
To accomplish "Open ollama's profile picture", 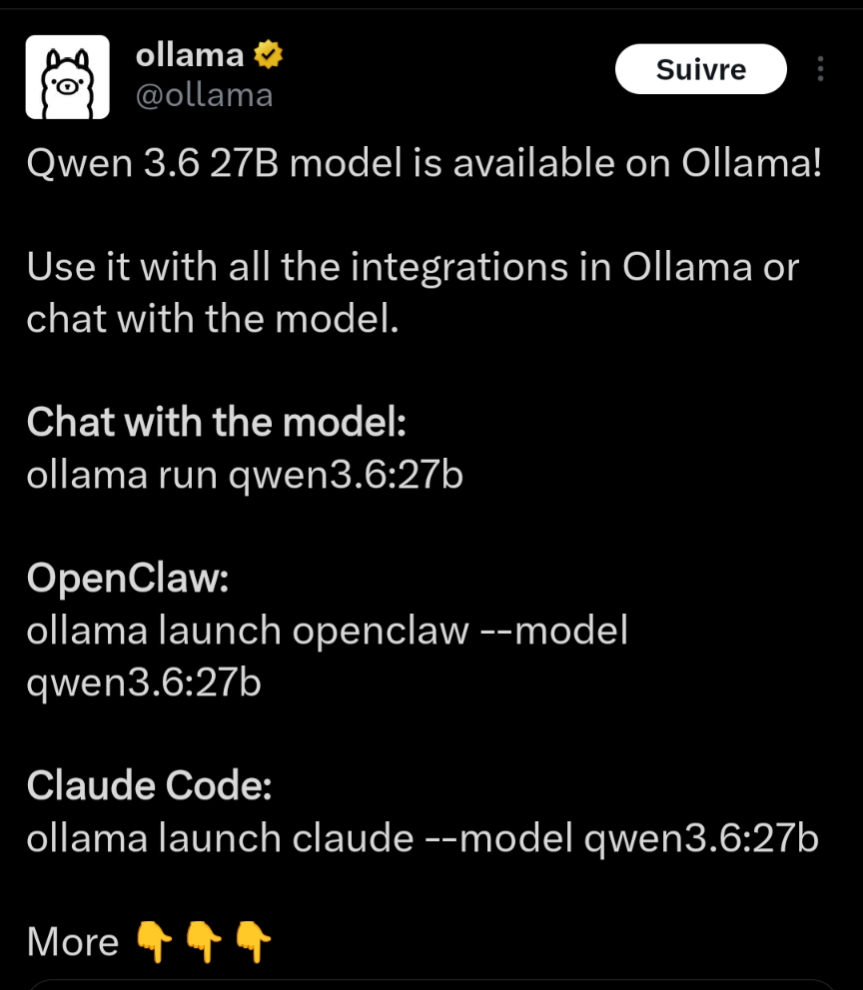I will tap(67, 77).
